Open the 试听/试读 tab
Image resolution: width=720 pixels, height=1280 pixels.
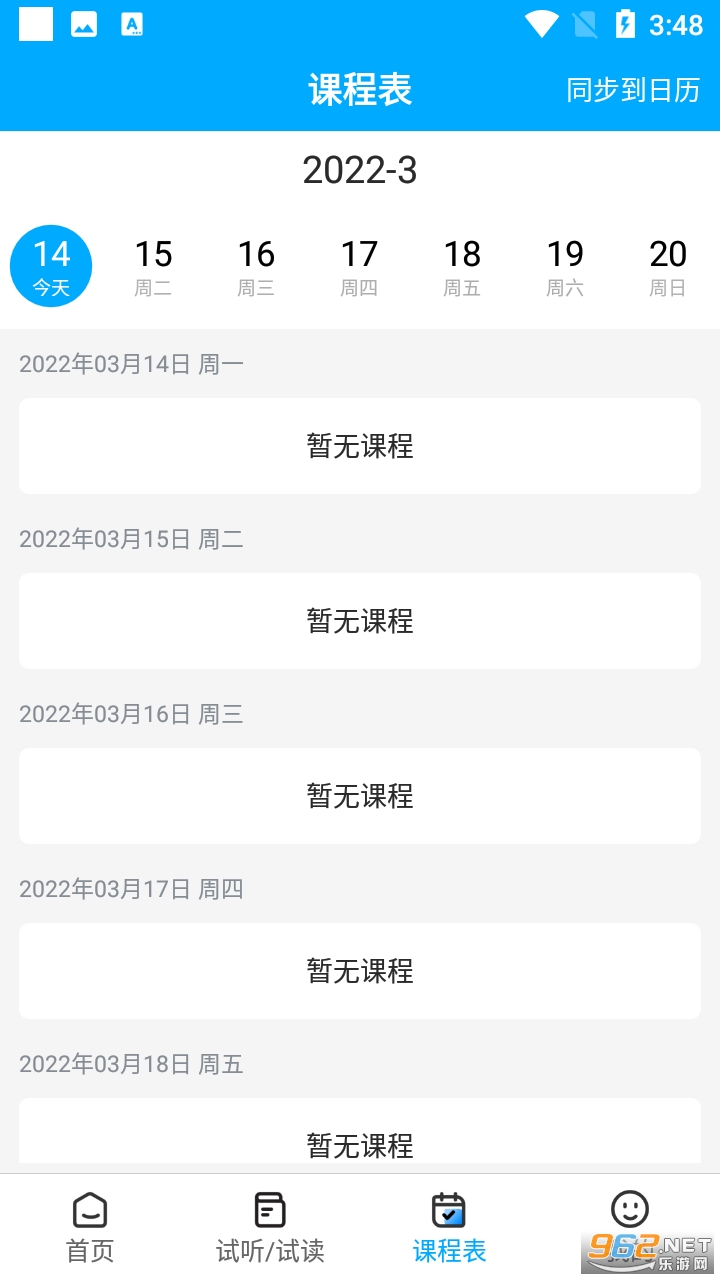[x=270, y=1227]
